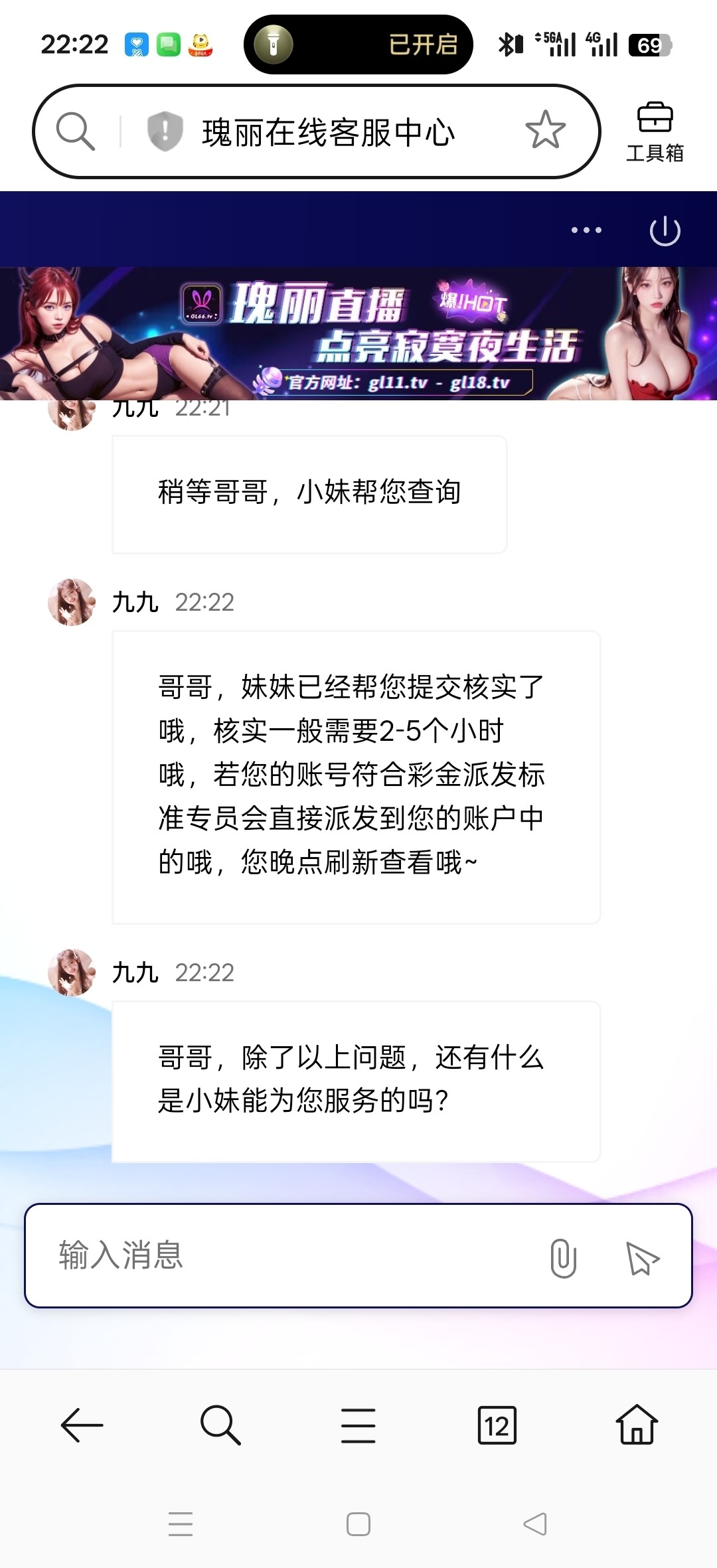Open the three-dot chat menu
The height and width of the screenshot is (1568, 717).
[x=586, y=230]
